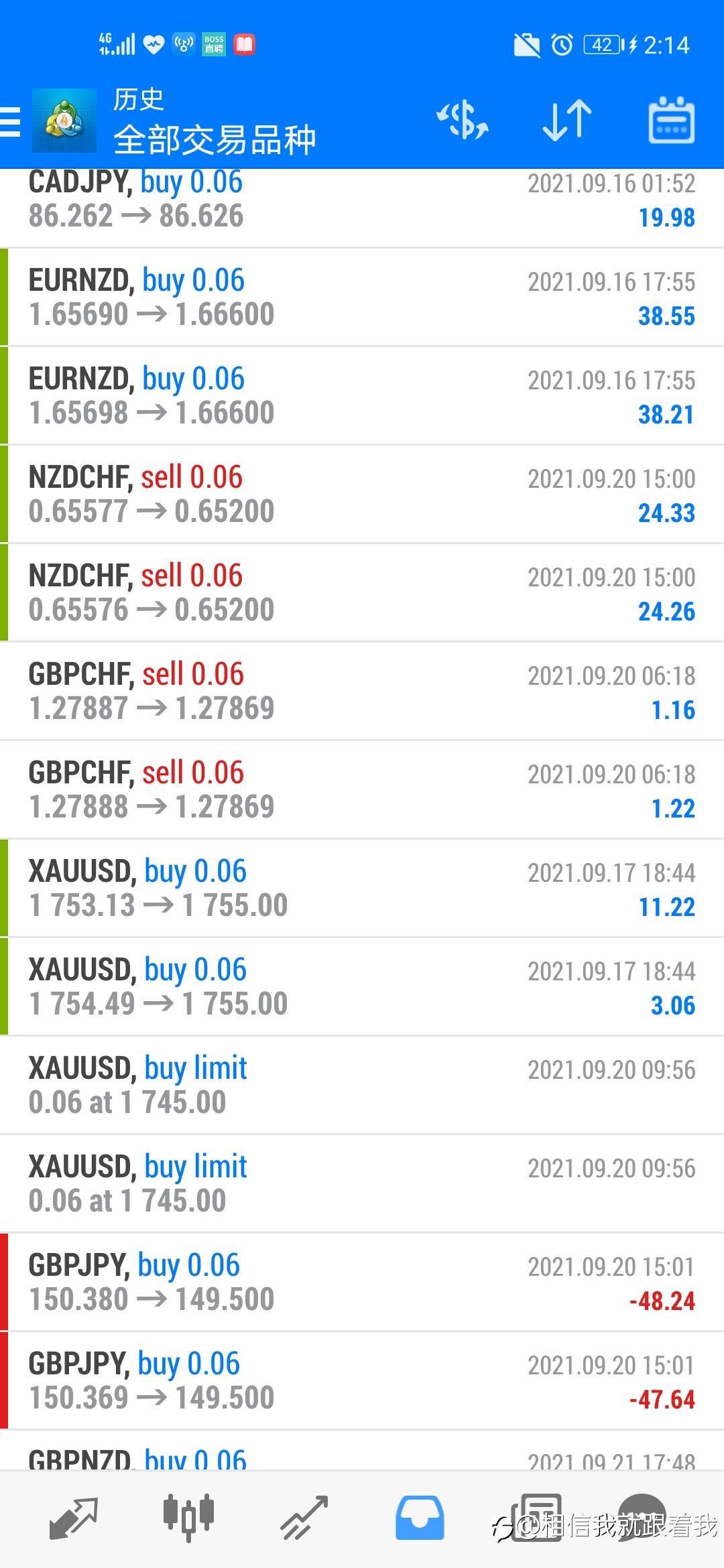
Task: Tap the sort arrows icon
Action: 567,121
